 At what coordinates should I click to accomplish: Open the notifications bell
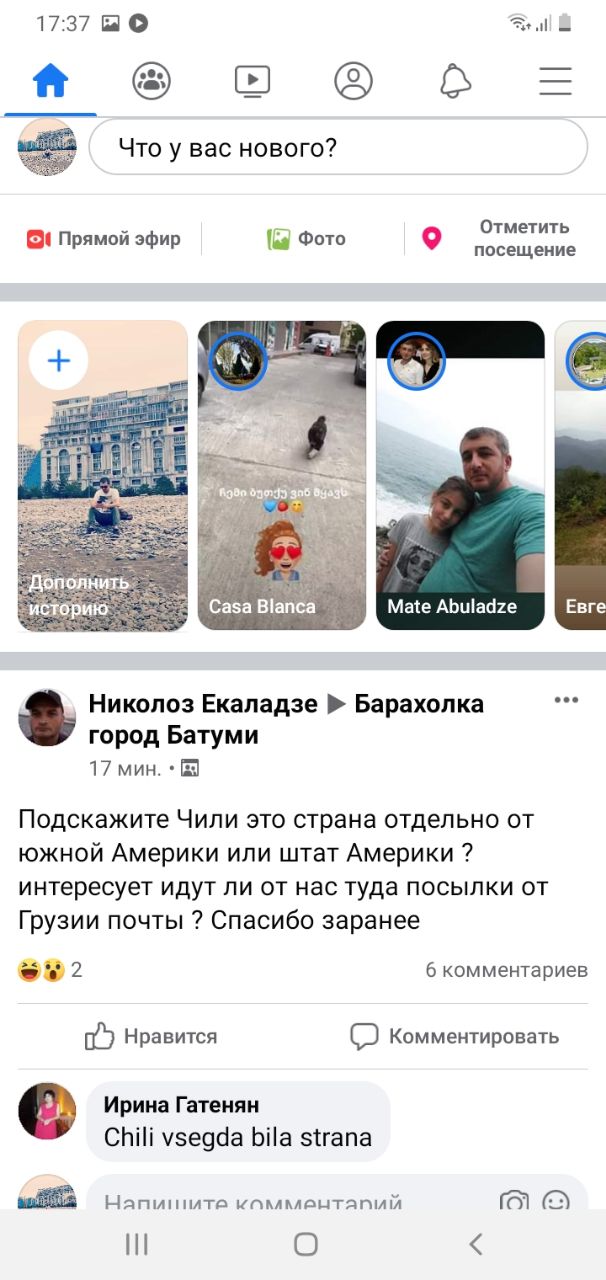coord(455,81)
